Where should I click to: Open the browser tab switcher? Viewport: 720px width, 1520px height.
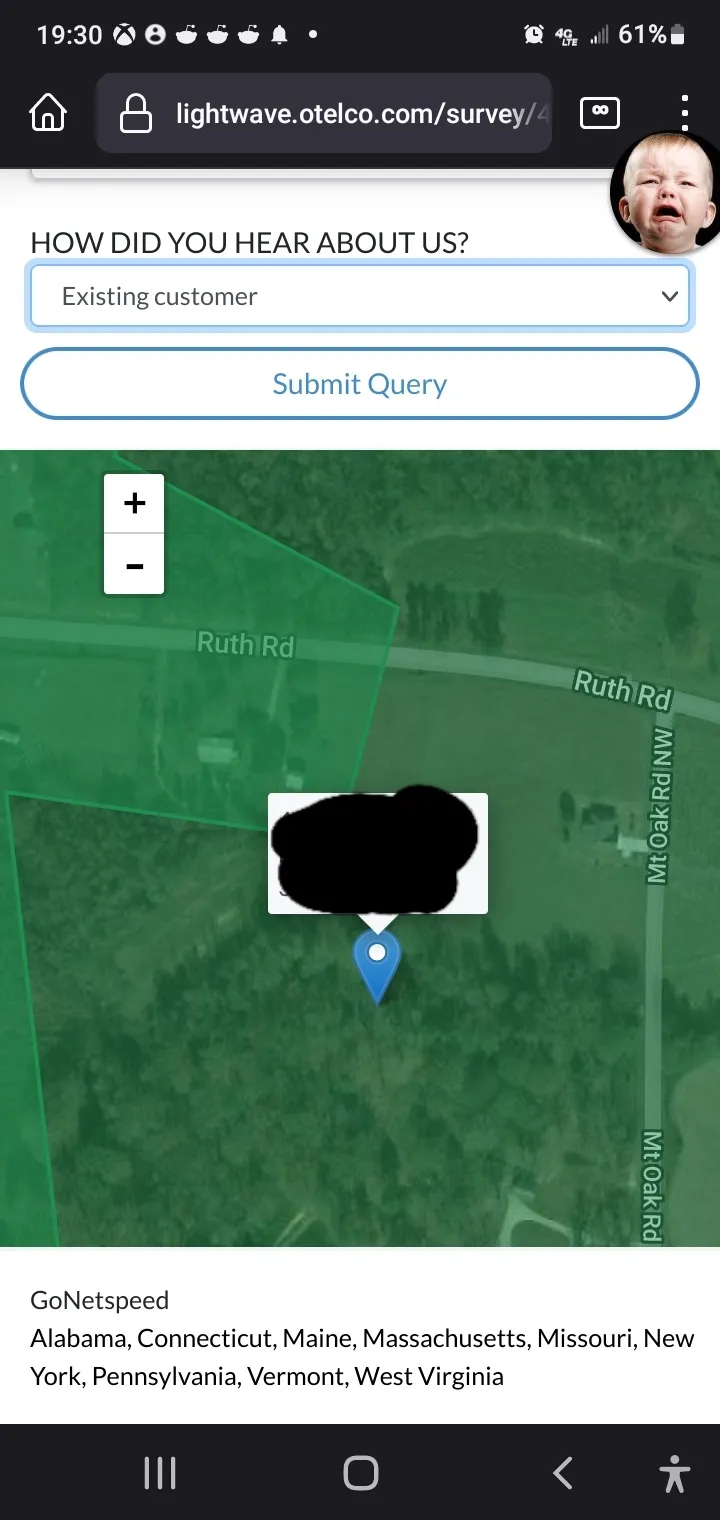pyautogui.click(x=599, y=113)
